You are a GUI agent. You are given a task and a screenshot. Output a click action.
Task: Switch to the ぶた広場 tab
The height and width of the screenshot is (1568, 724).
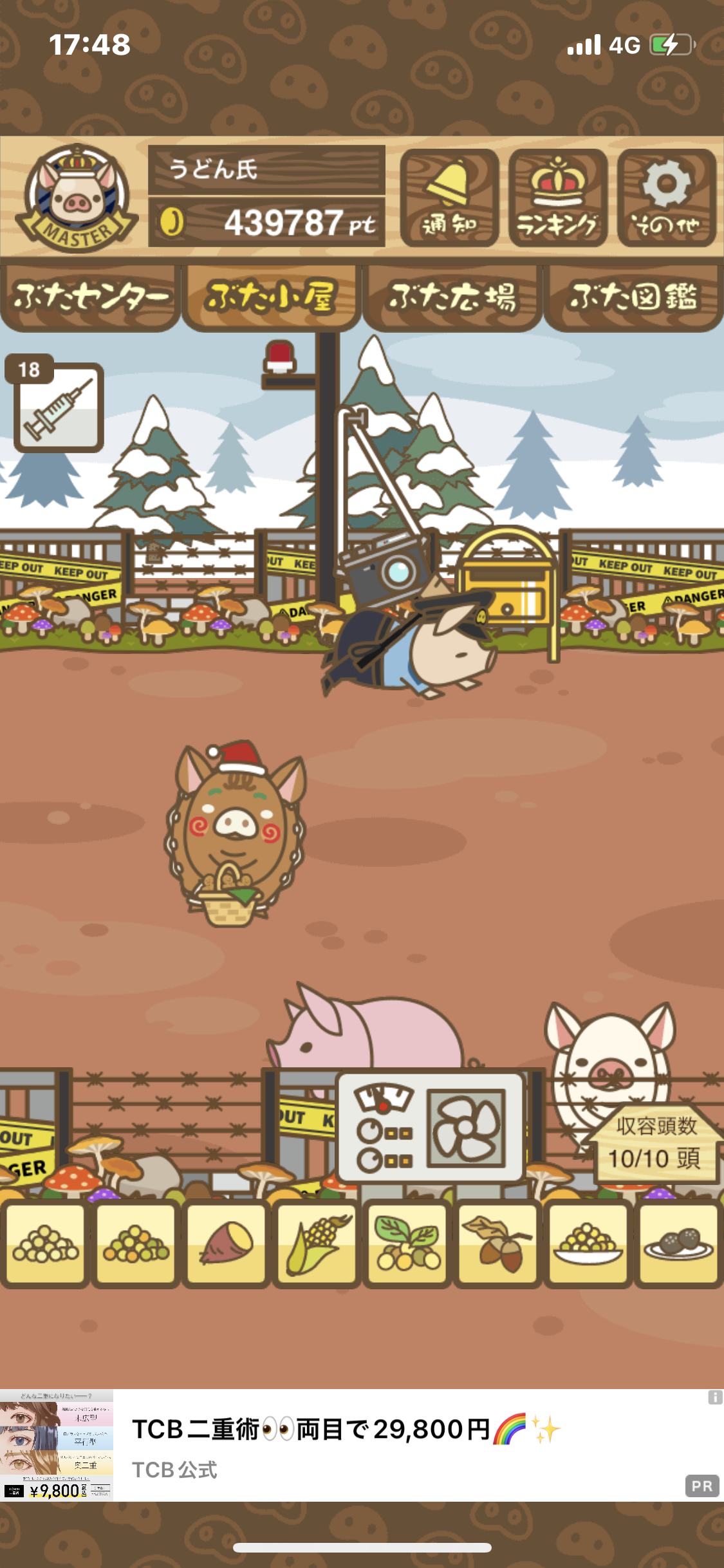tap(452, 297)
